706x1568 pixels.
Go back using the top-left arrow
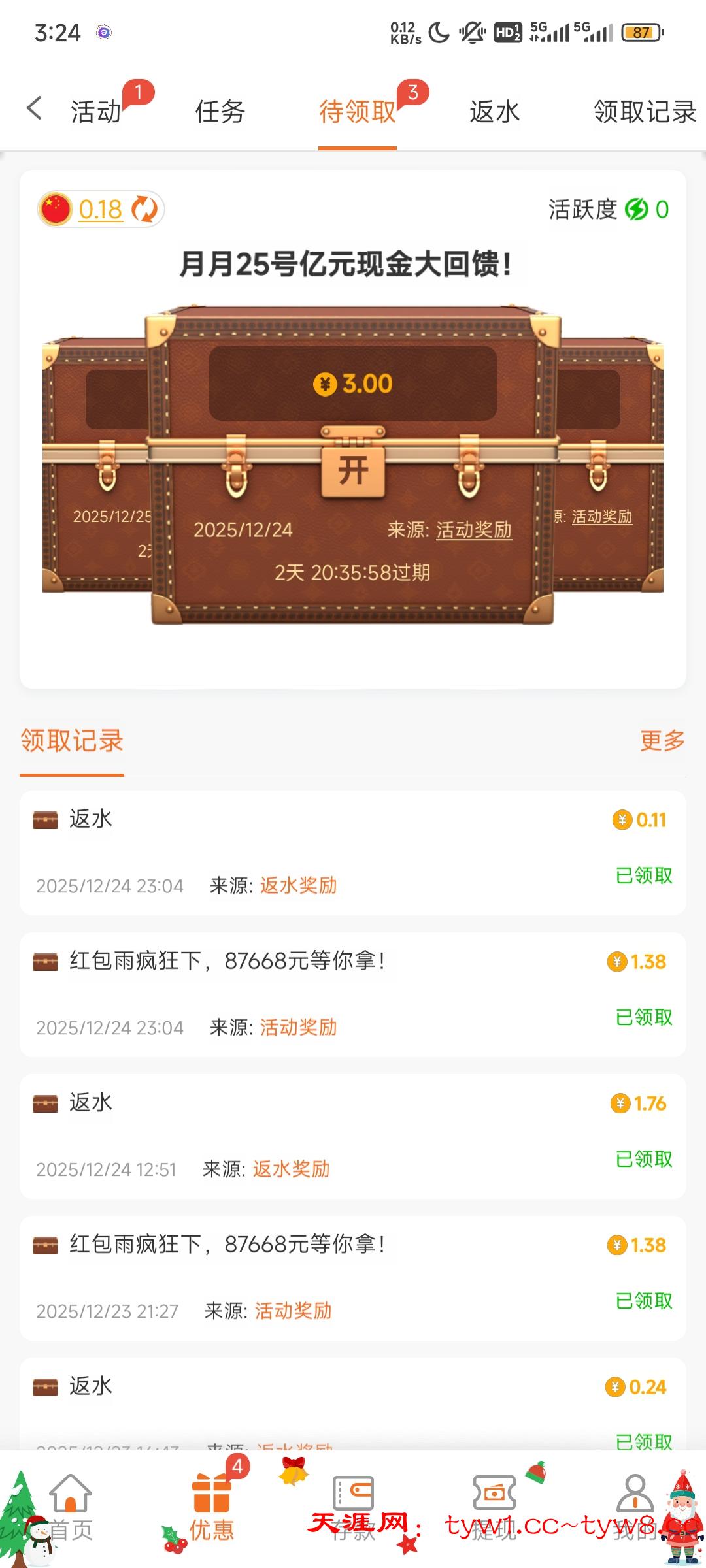click(35, 108)
